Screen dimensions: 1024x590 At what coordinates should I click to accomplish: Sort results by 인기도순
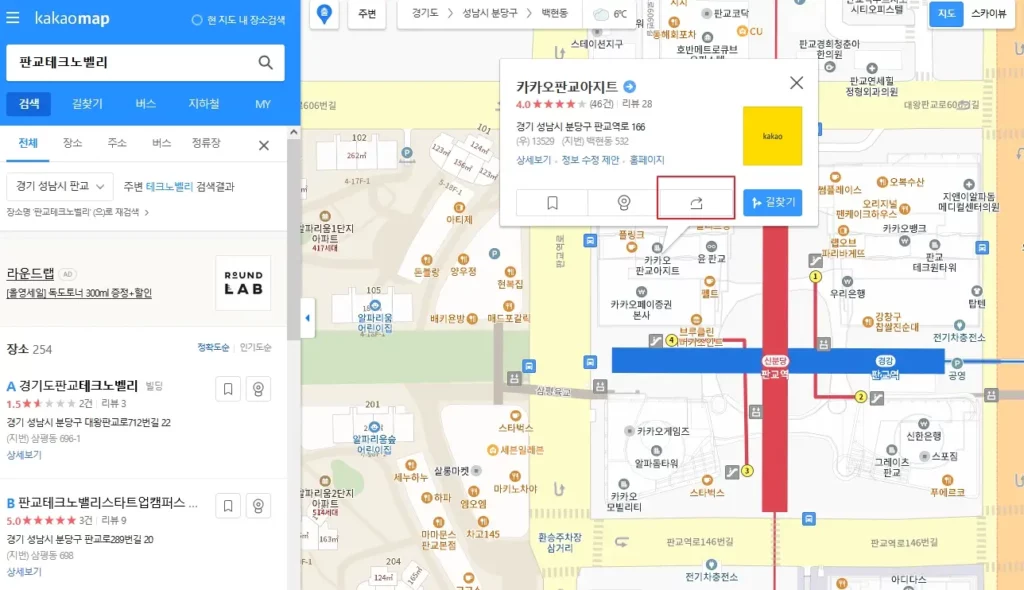[x=257, y=347]
